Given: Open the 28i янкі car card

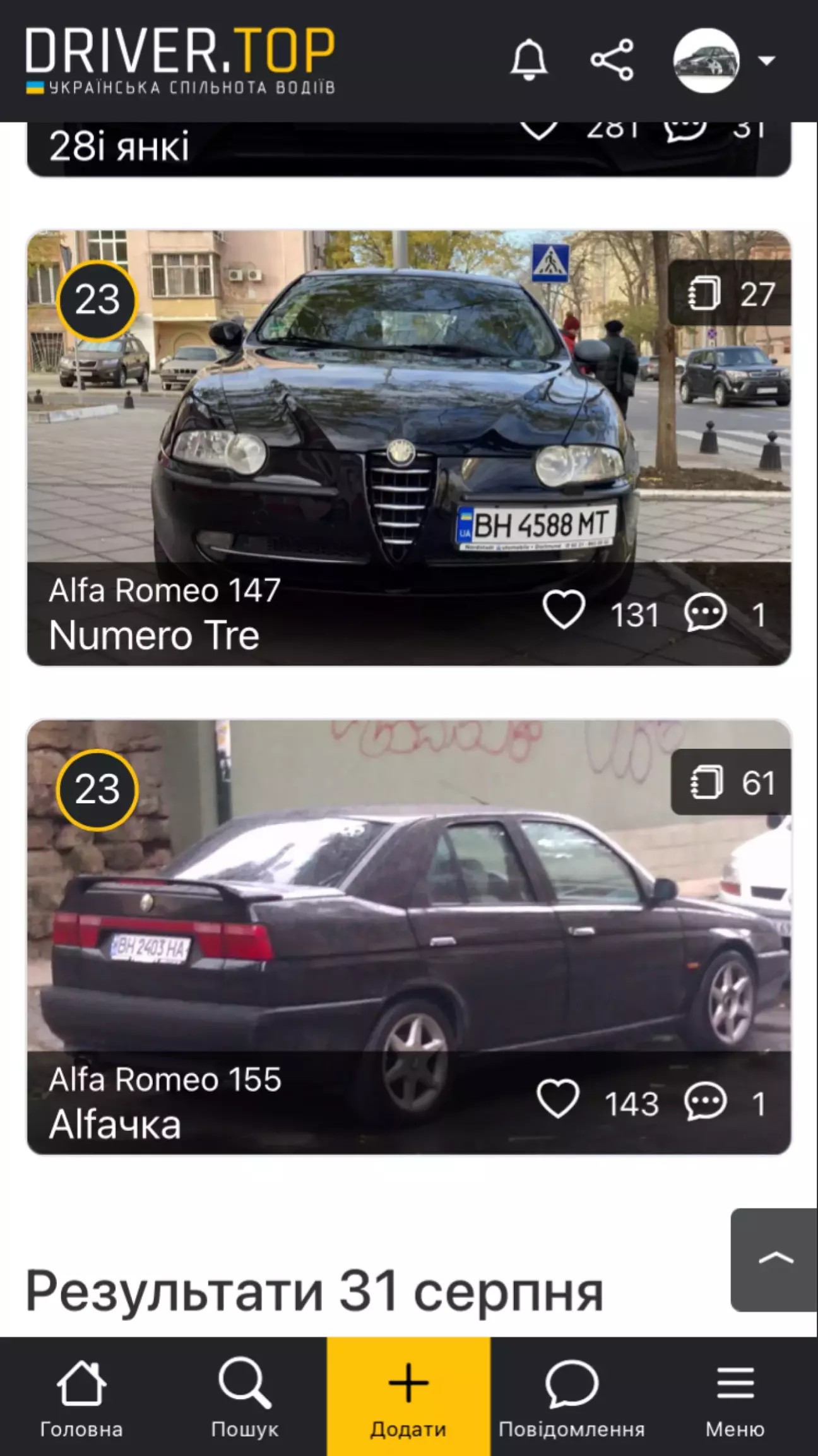Looking at the screenshot, I should [408, 149].
